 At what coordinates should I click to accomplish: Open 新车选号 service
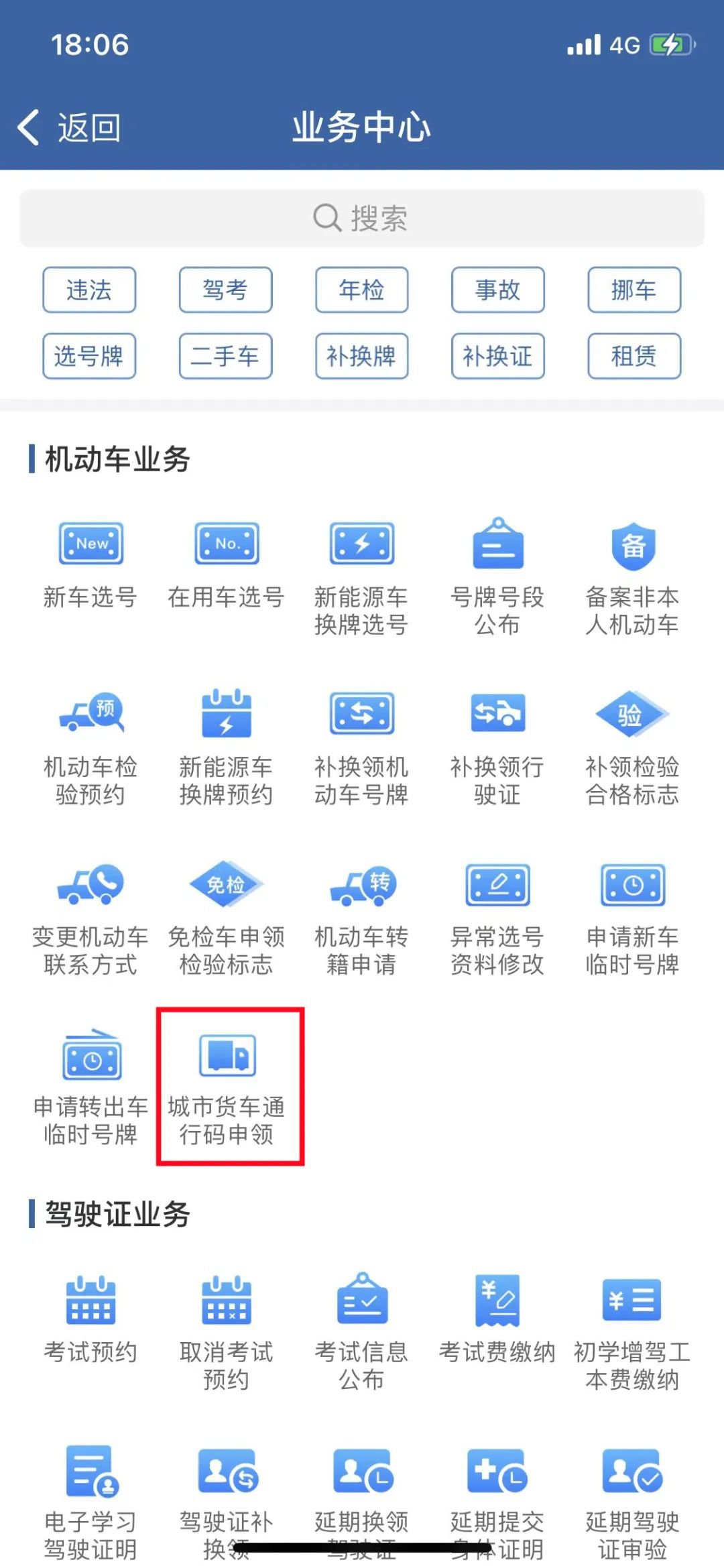pos(90,564)
